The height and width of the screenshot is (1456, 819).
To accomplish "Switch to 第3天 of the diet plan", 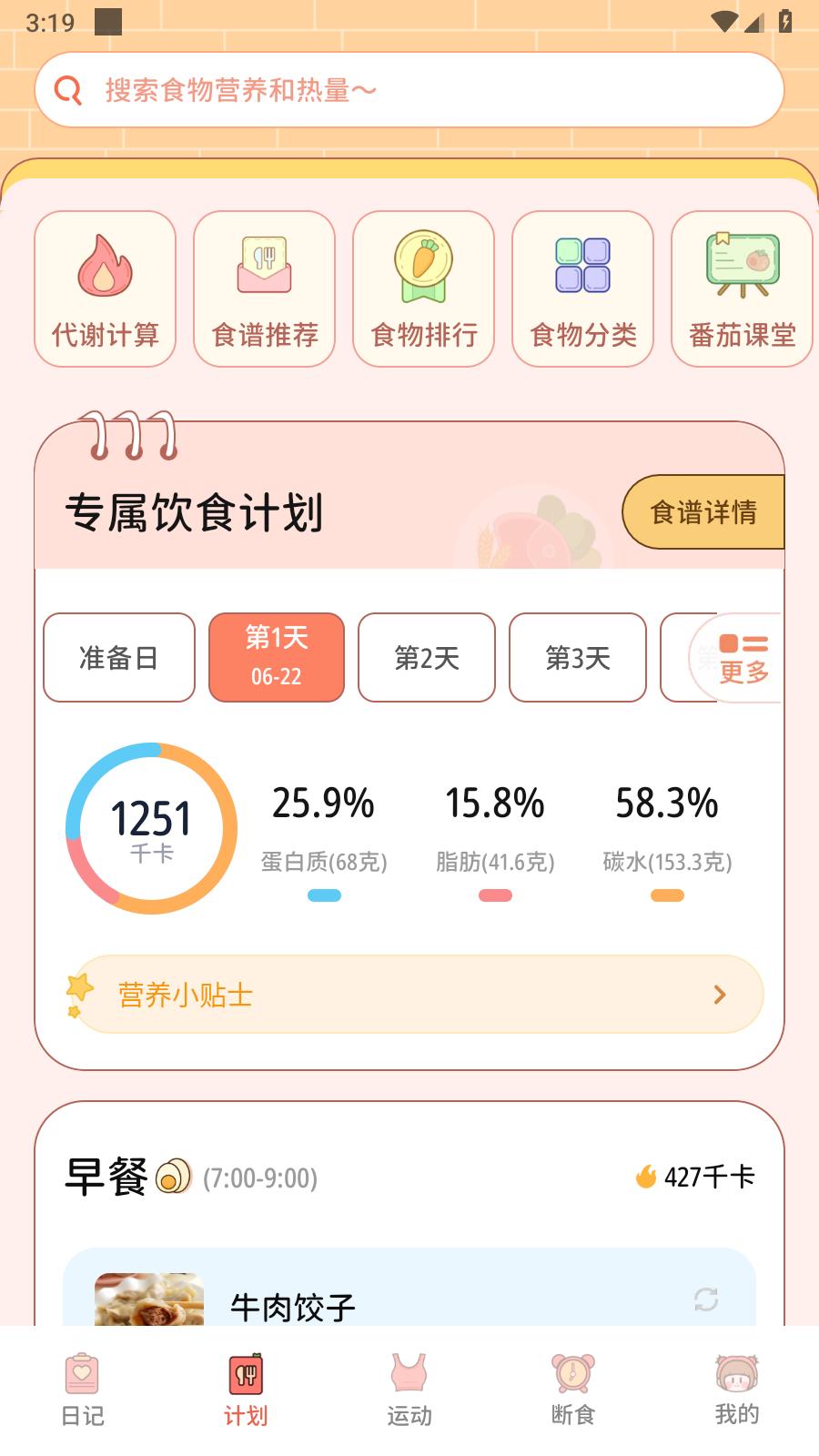I will click(578, 657).
